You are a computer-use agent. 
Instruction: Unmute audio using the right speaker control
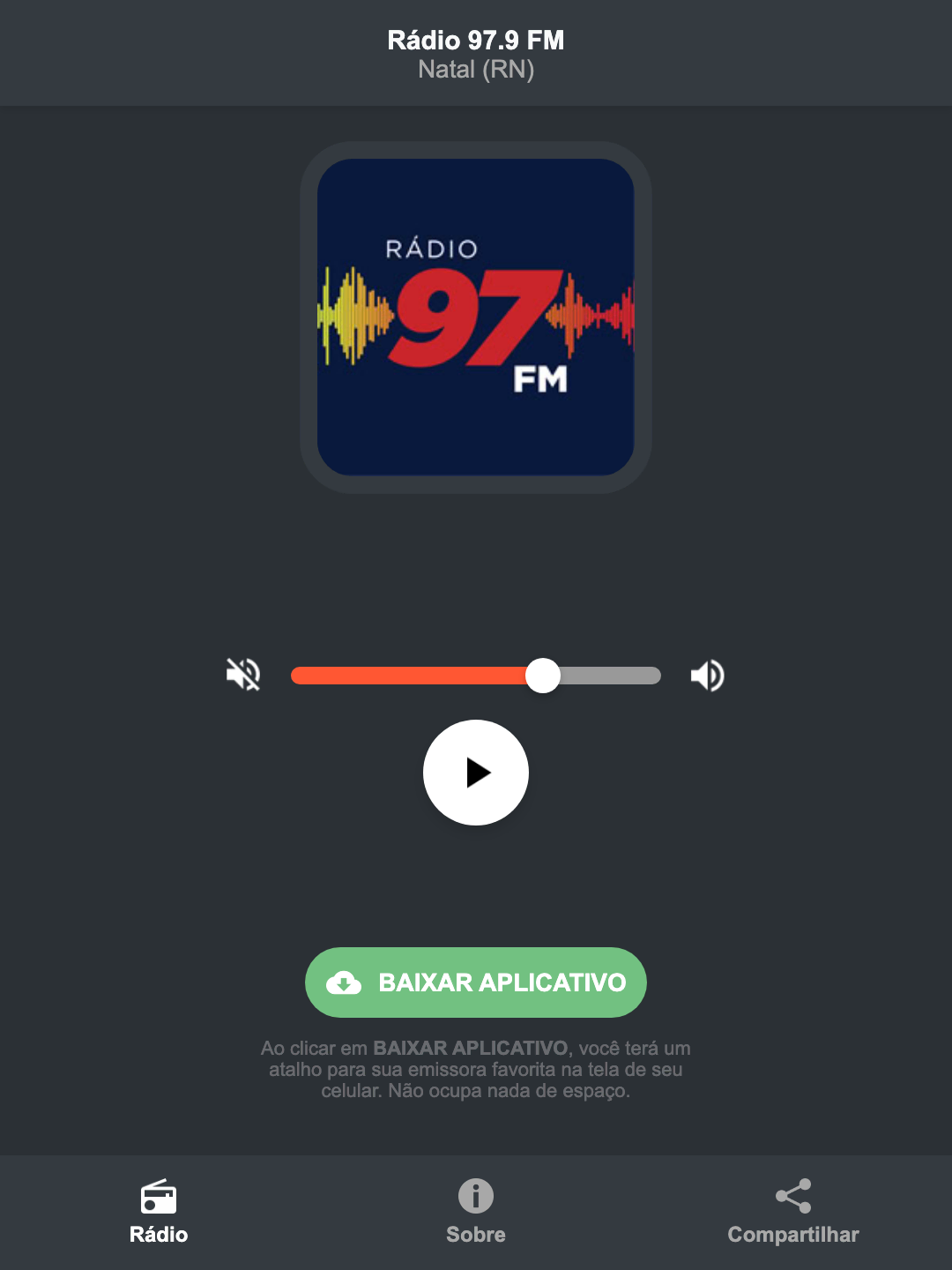click(708, 675)
